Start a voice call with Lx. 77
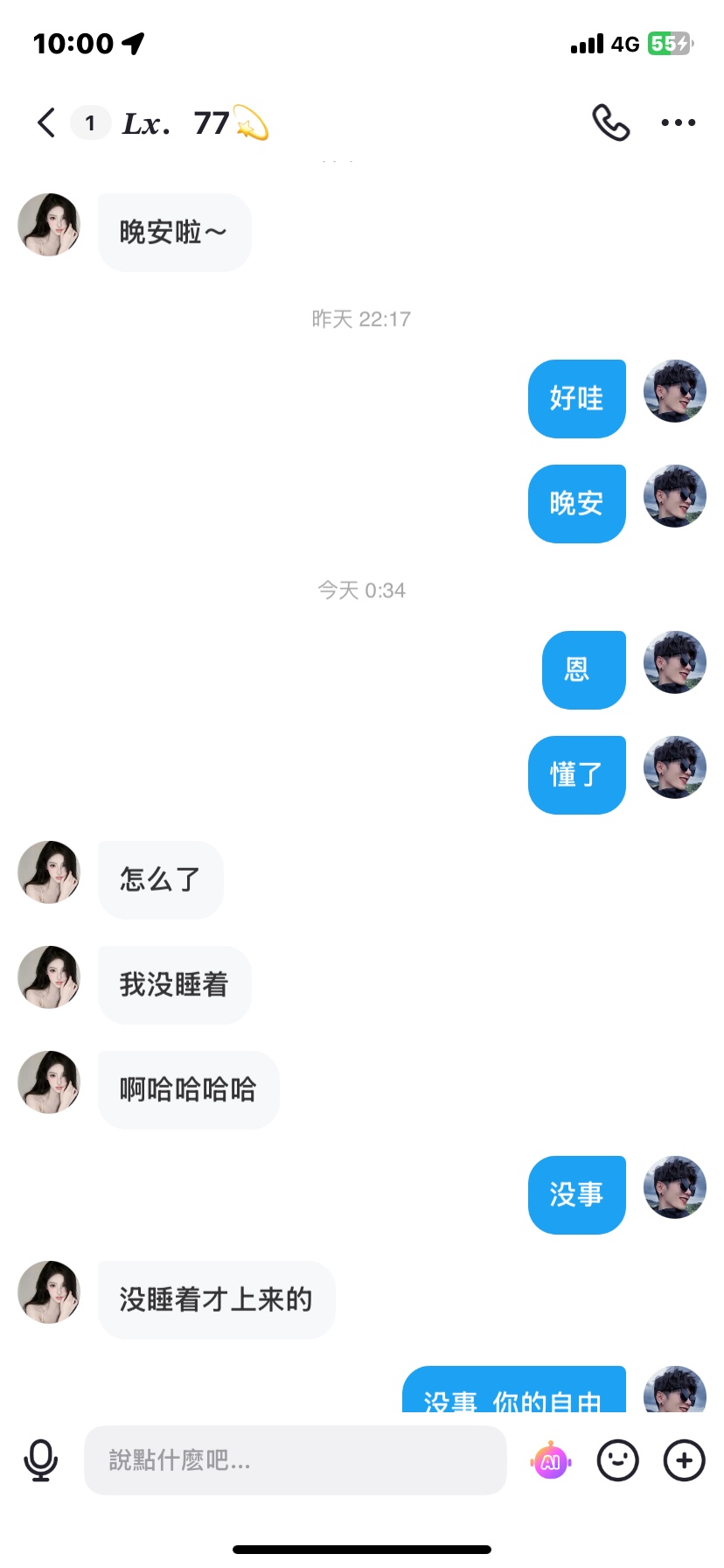724x1568 pixels. [x=610, y=123]
